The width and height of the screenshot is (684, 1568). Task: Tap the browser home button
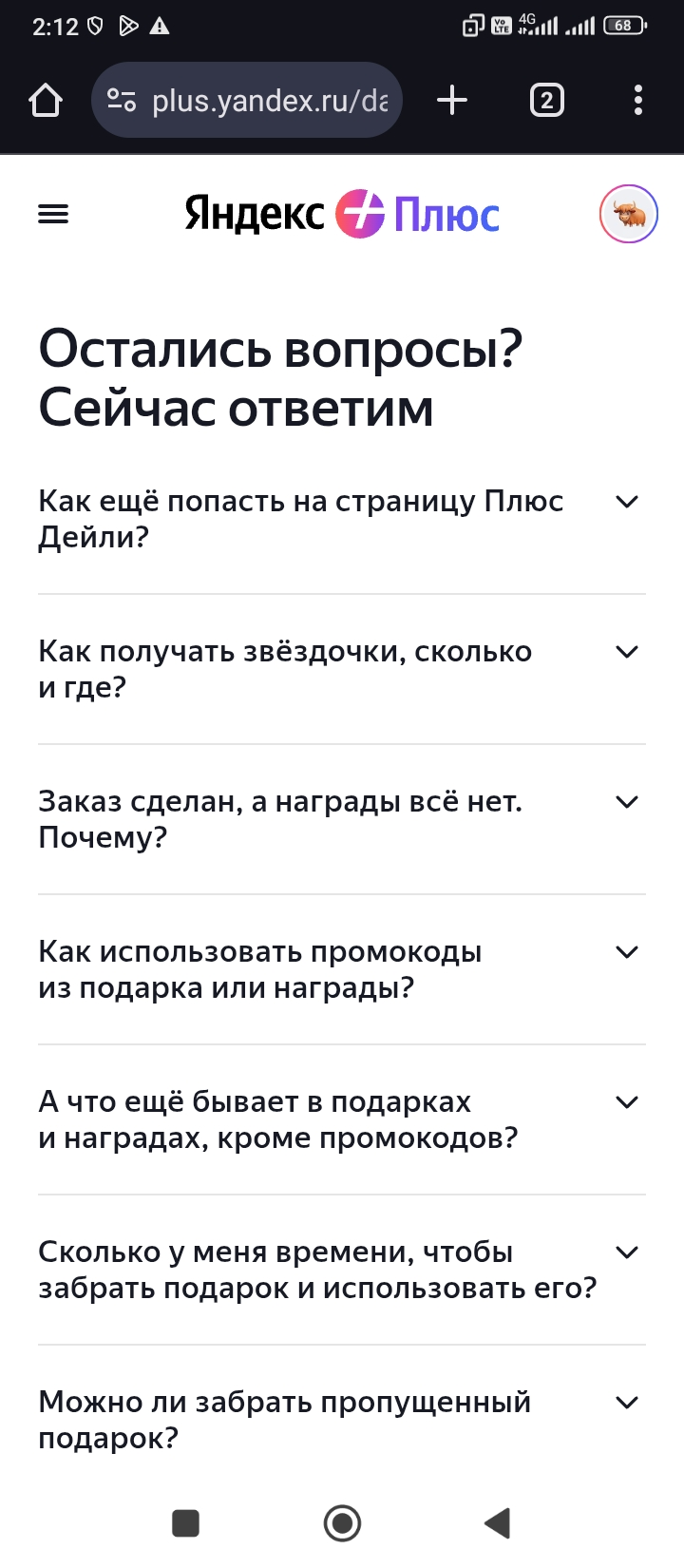(46, 100)
